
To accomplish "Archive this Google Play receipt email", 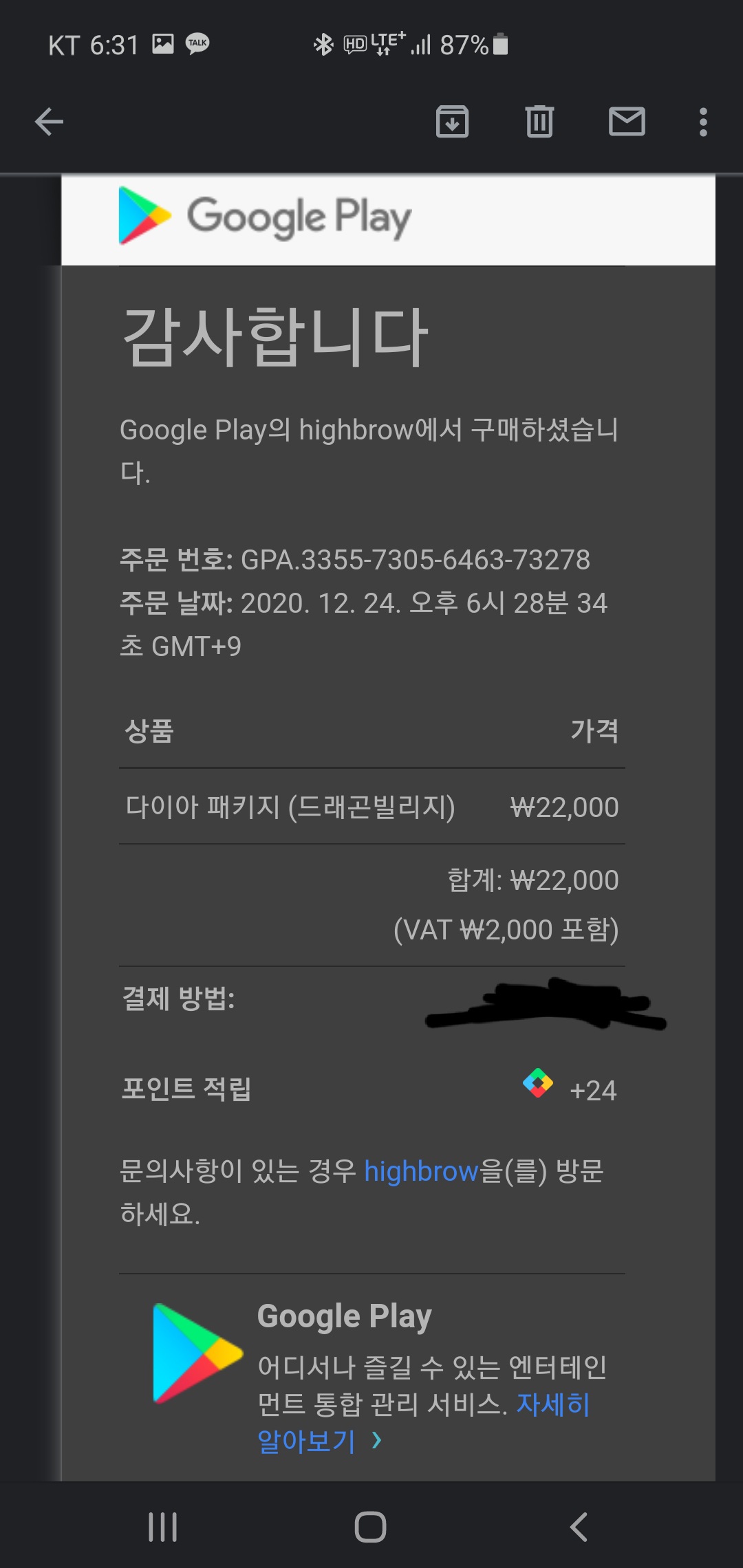I will (x=452, y=122).
